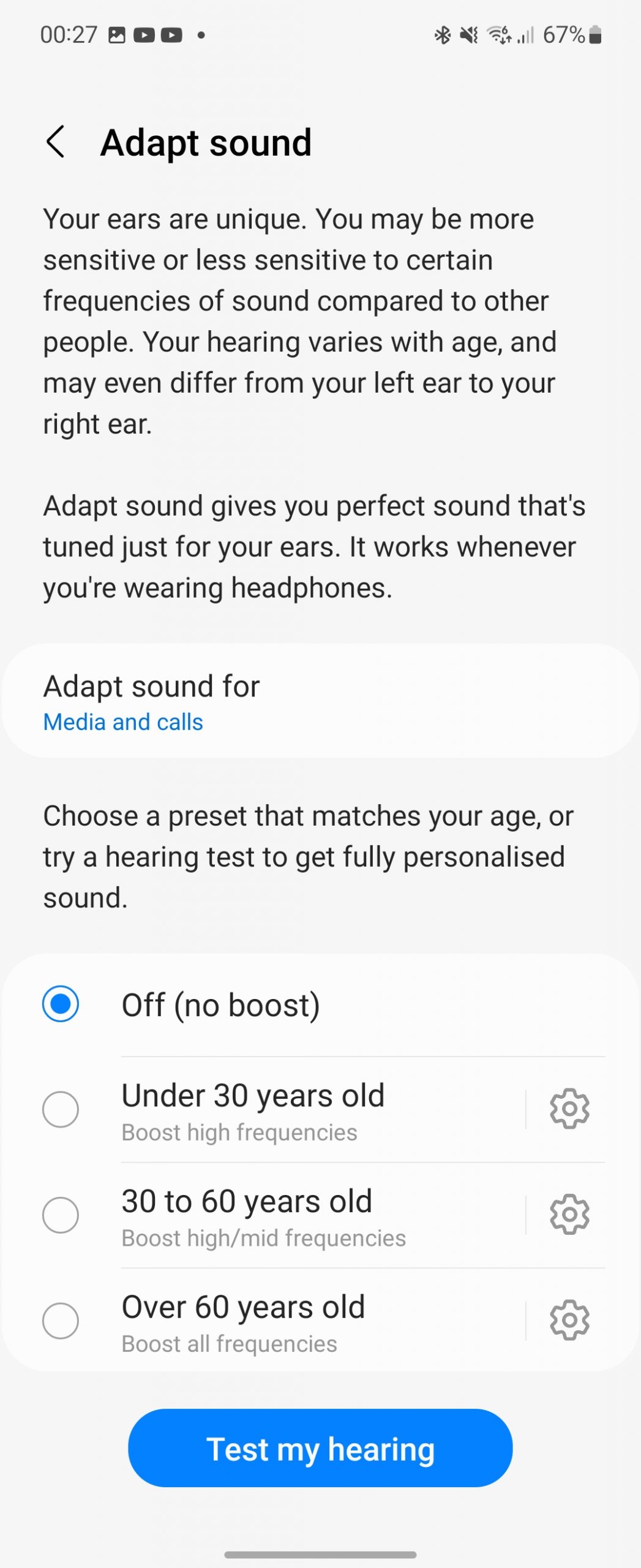Viewport: 641px width, 1568px height.
Task: Open settings gear for Under 30 years old
Action: tap(569, 1109)
